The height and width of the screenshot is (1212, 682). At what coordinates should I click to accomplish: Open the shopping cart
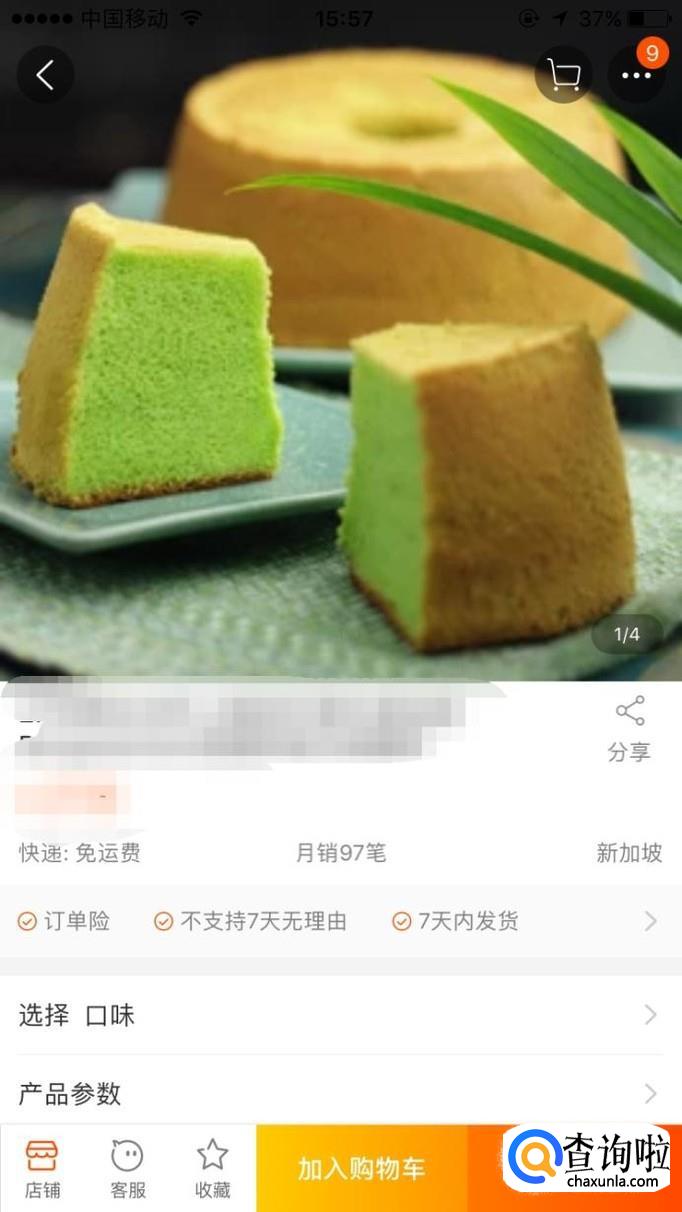tap(563, 75)
